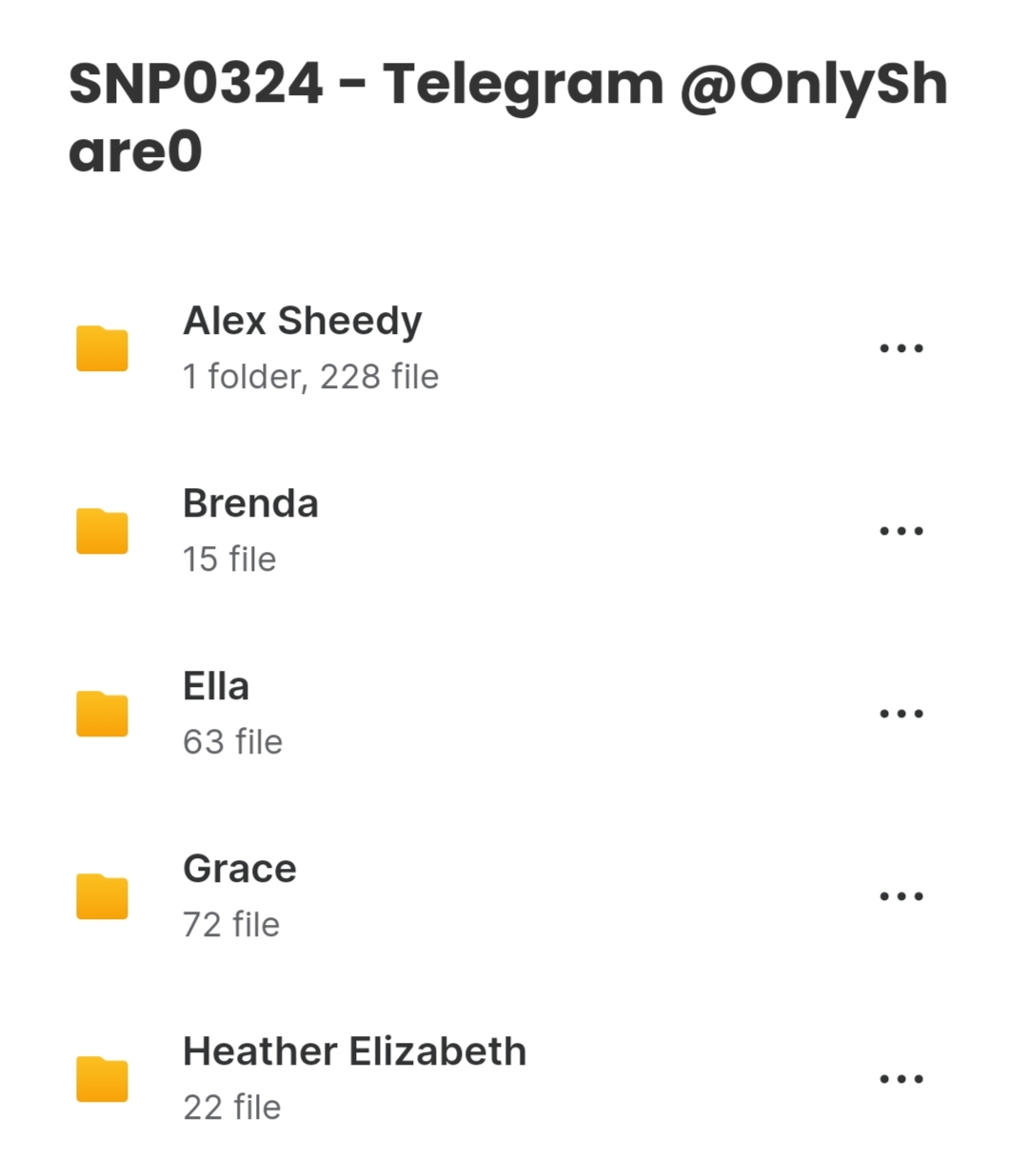
Task: Expand options menu for Grace folder
Action: pyautogui.click(x=900, y=896)
